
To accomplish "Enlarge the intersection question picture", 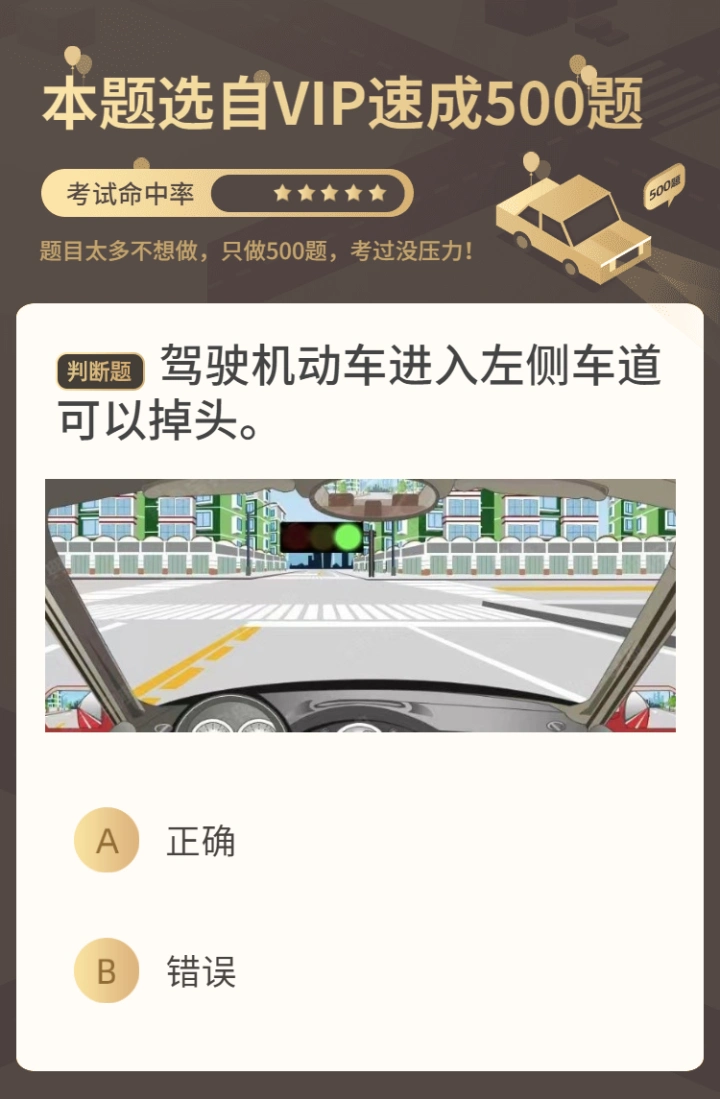I will tap(360, 606).
